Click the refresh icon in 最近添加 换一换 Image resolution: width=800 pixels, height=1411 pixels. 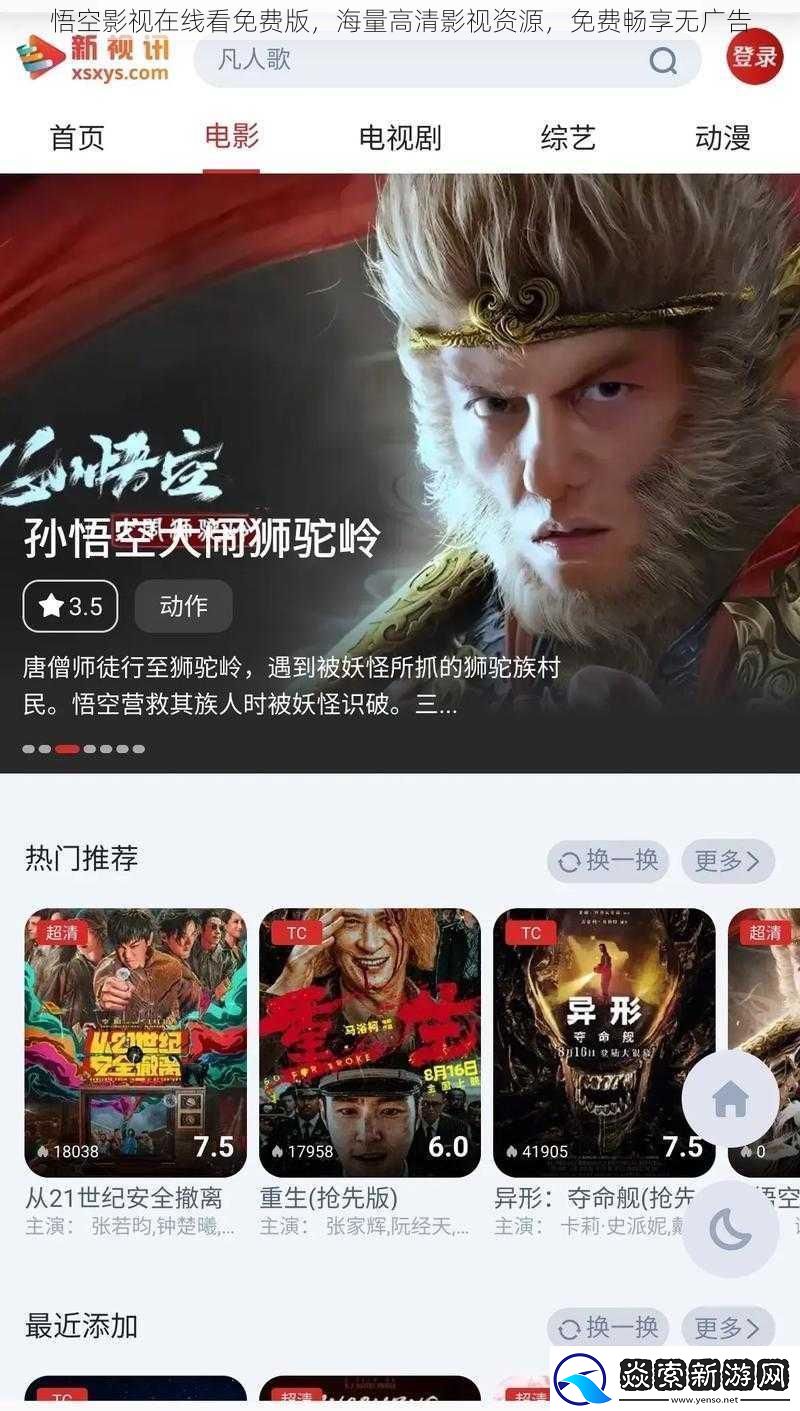[570, 1329]
